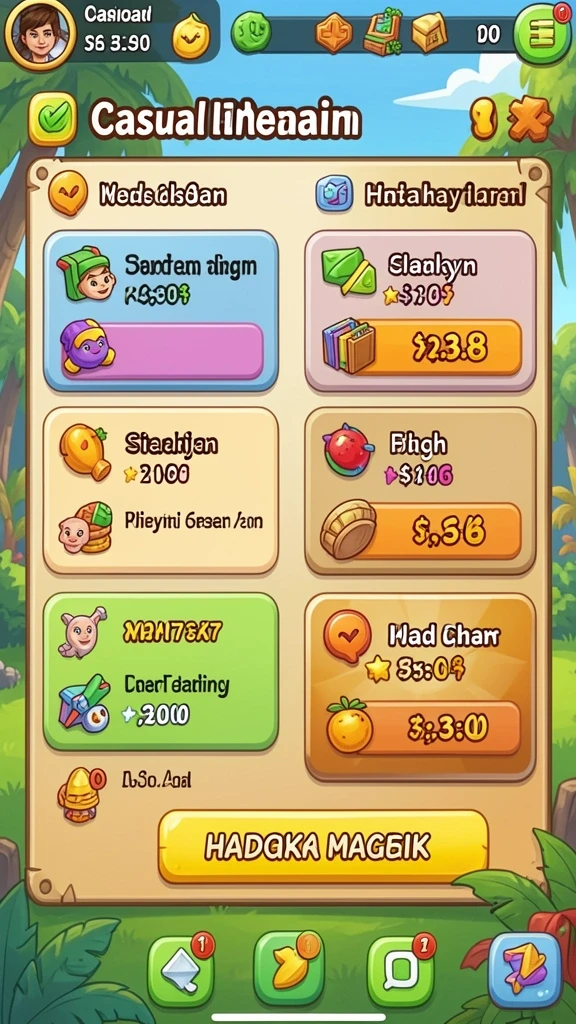Tap the yellow coin icon in top bar

[191, 36]
